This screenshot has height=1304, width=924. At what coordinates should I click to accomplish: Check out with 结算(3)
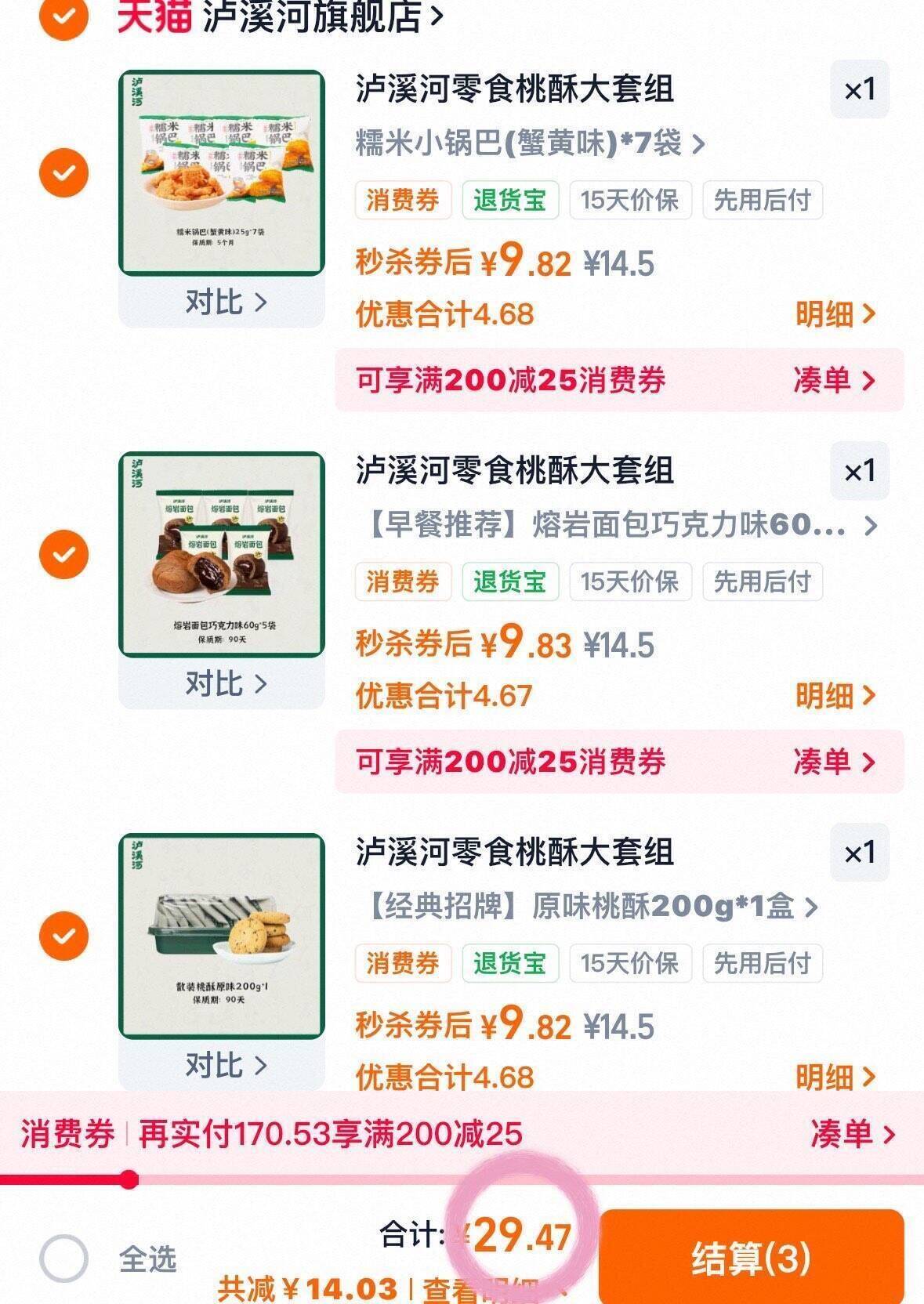coord(751,1259)
